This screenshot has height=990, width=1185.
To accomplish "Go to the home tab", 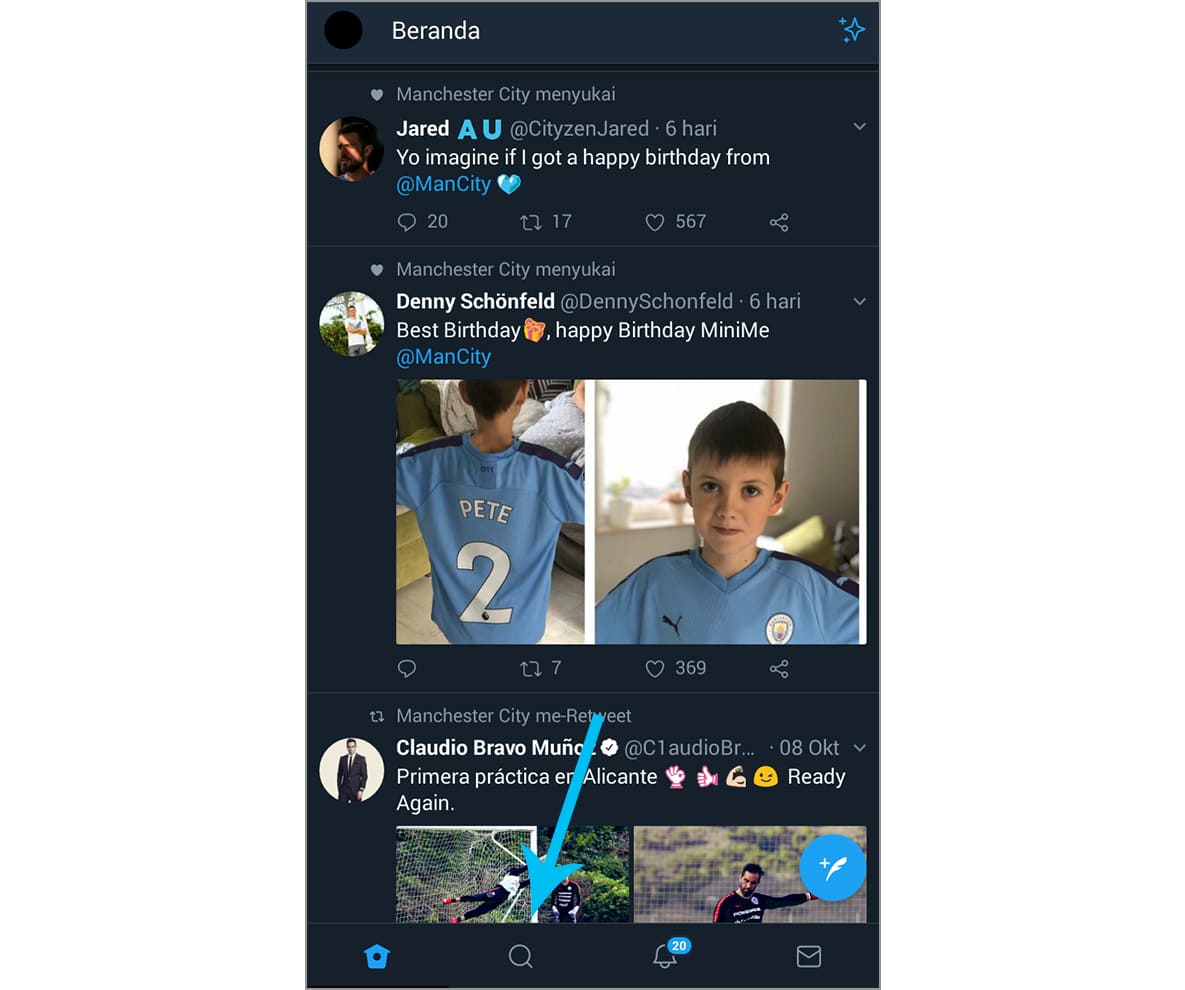I will click(377, 957).
